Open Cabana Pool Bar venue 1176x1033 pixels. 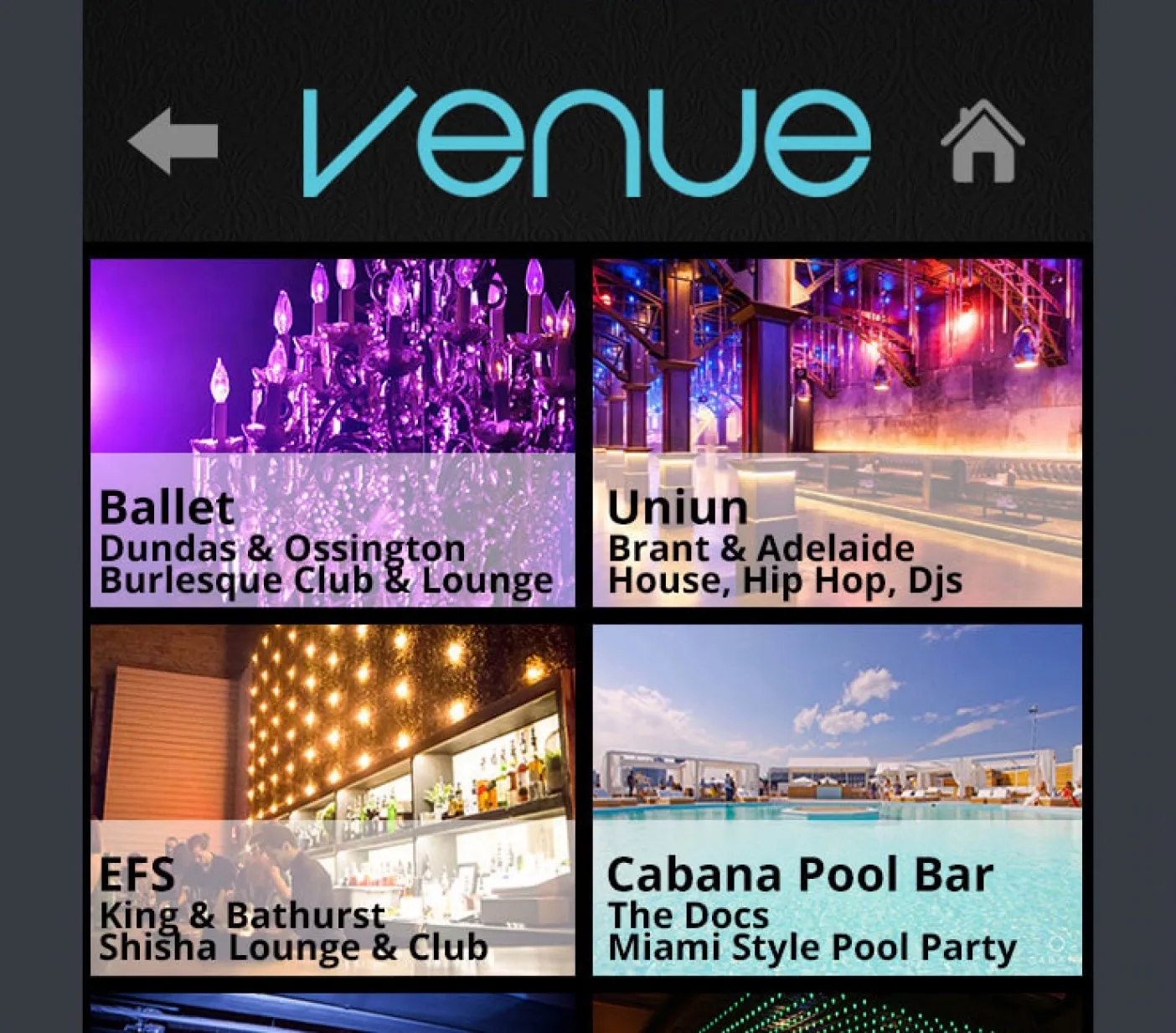[837, 799]
